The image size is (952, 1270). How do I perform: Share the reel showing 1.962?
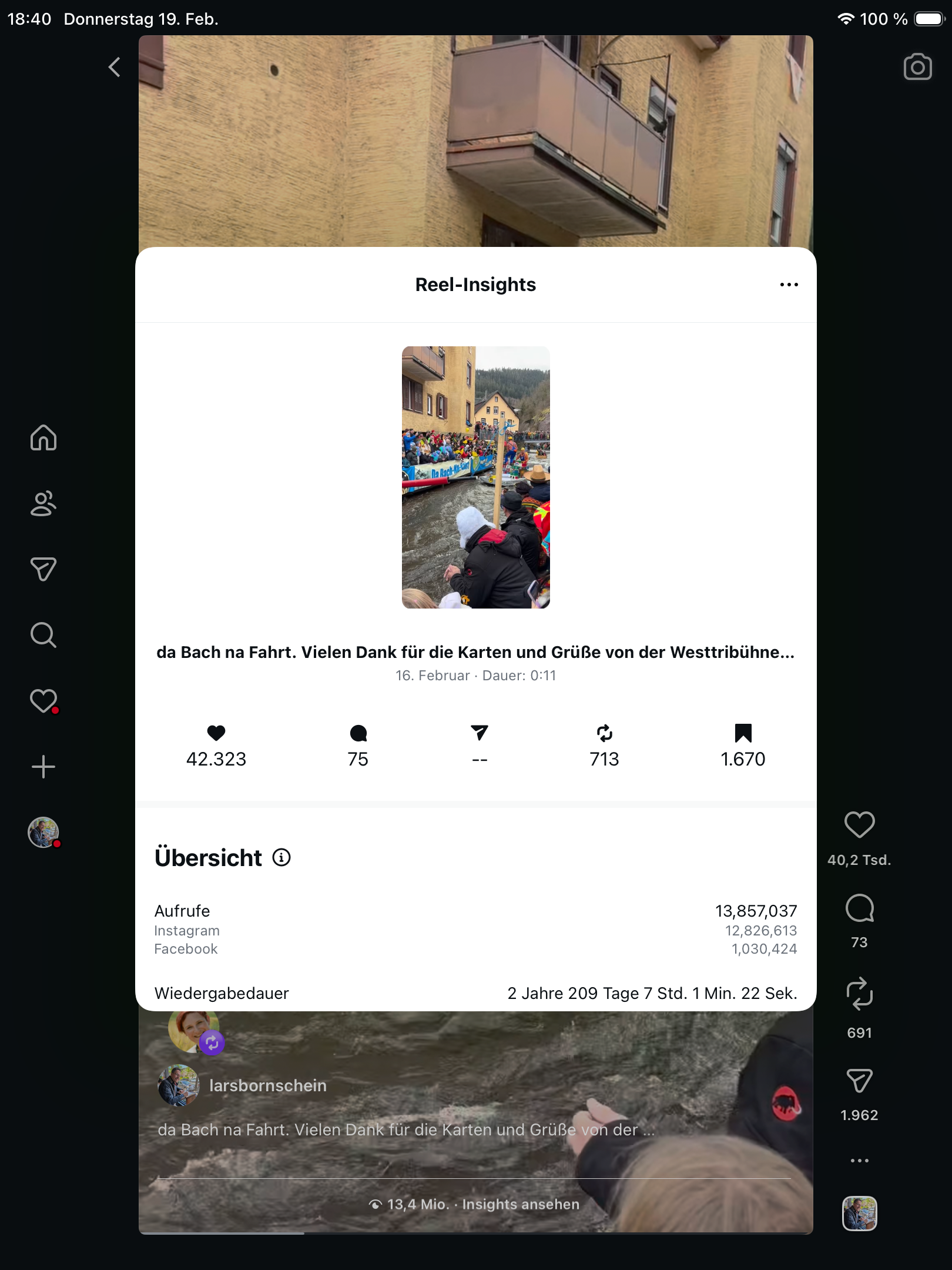click(859, 1081)
